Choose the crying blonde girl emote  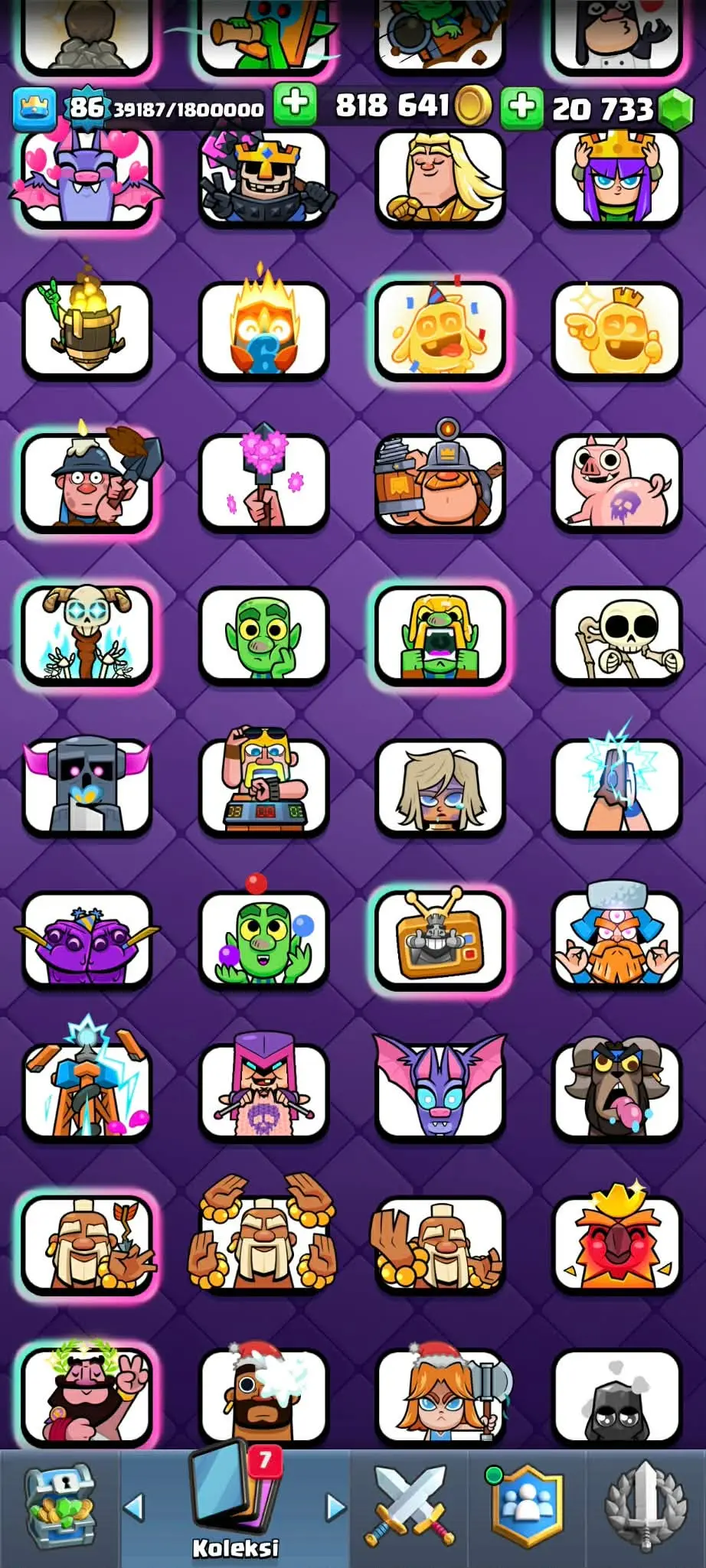pos(440,788)
